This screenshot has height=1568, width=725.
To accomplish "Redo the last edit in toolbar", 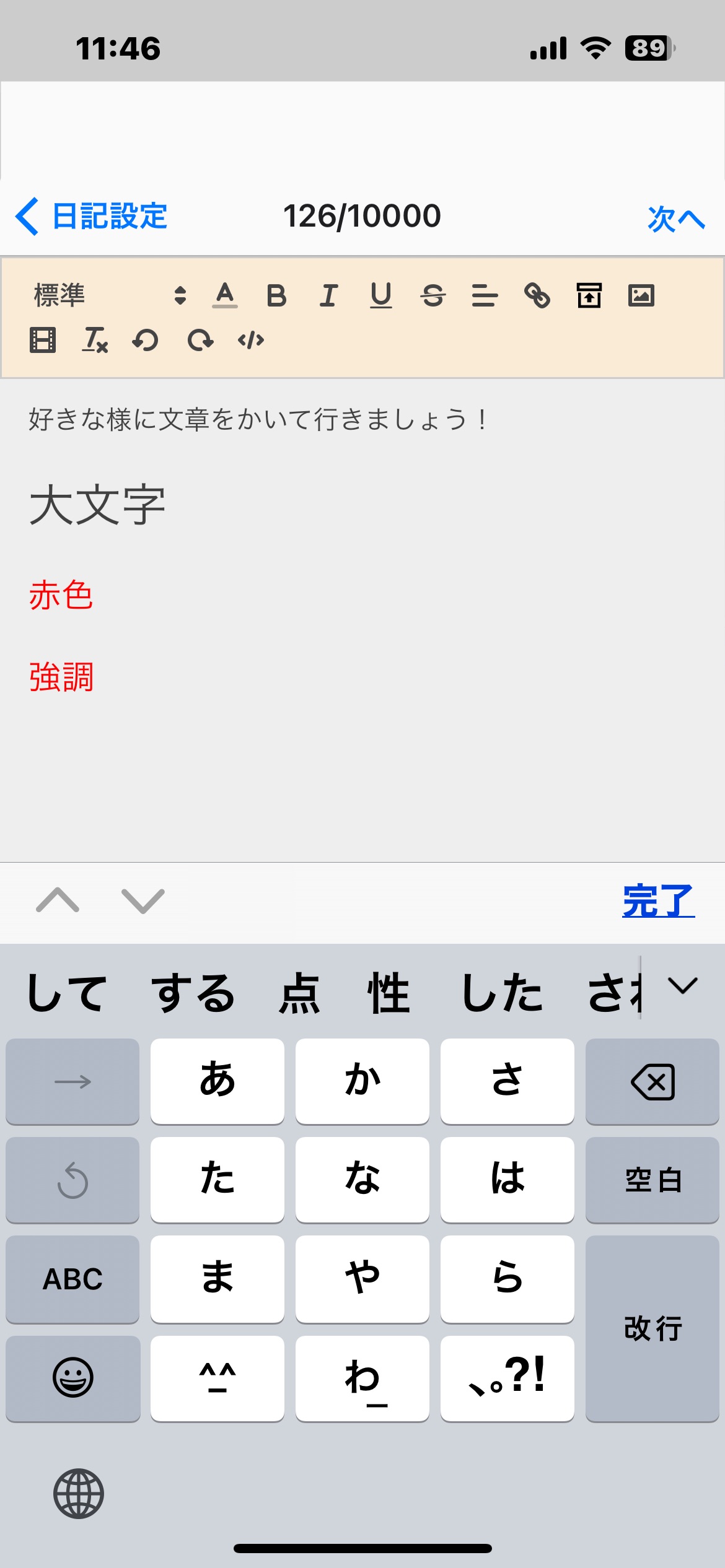I will (200, 340).
